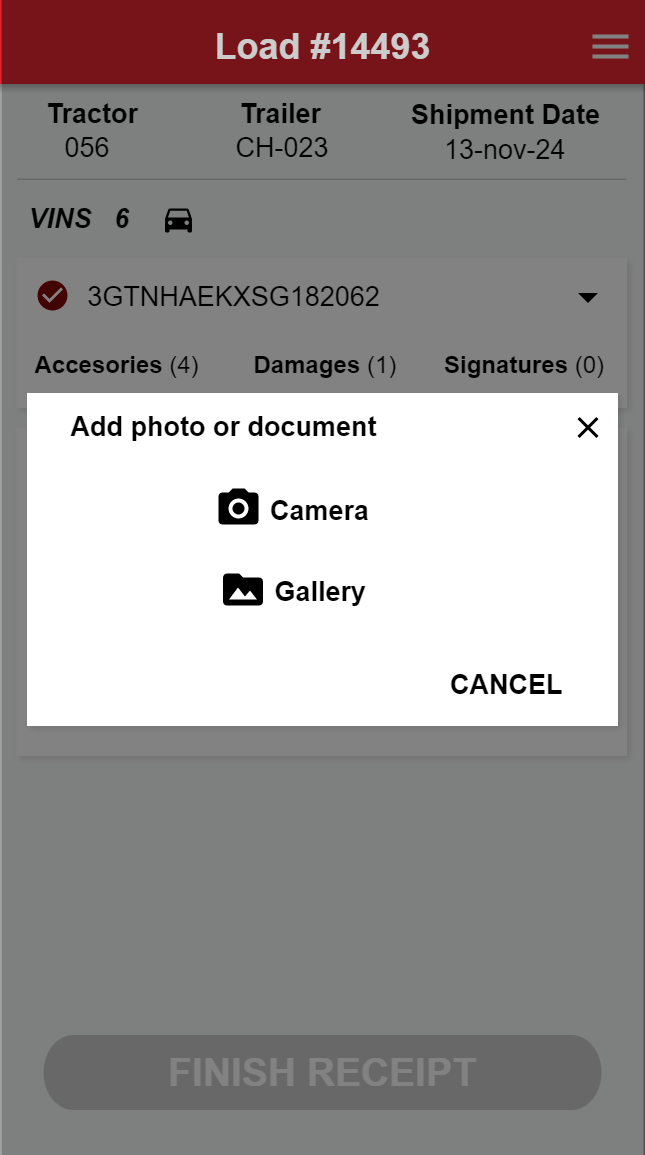Switch to the Damages tab
Screen dimensions: 645x1155
[325, 365]
